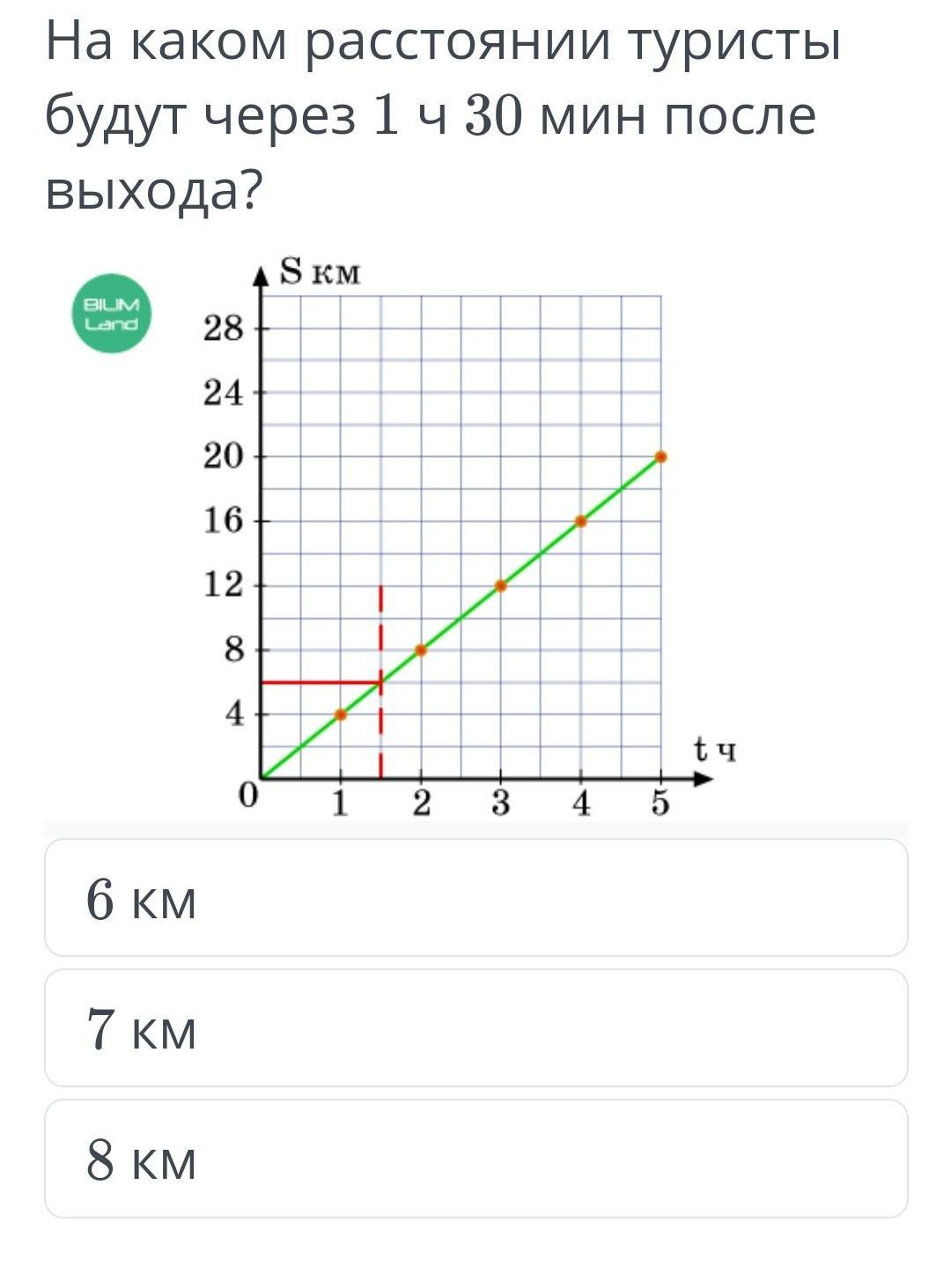Select the answer 6 км
The height and width of the screenshot is (1288, 951).
475,898
